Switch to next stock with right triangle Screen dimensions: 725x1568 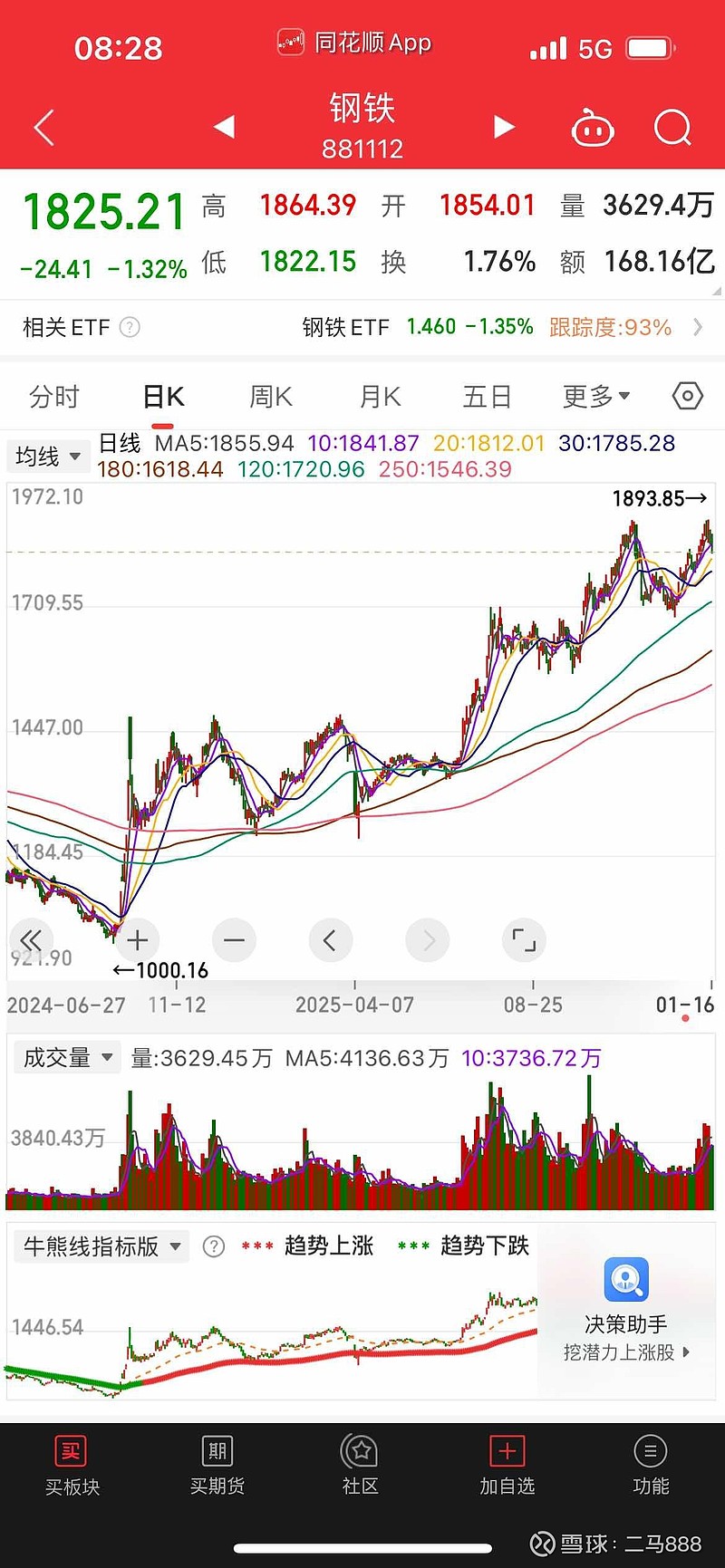coord(504,128)
